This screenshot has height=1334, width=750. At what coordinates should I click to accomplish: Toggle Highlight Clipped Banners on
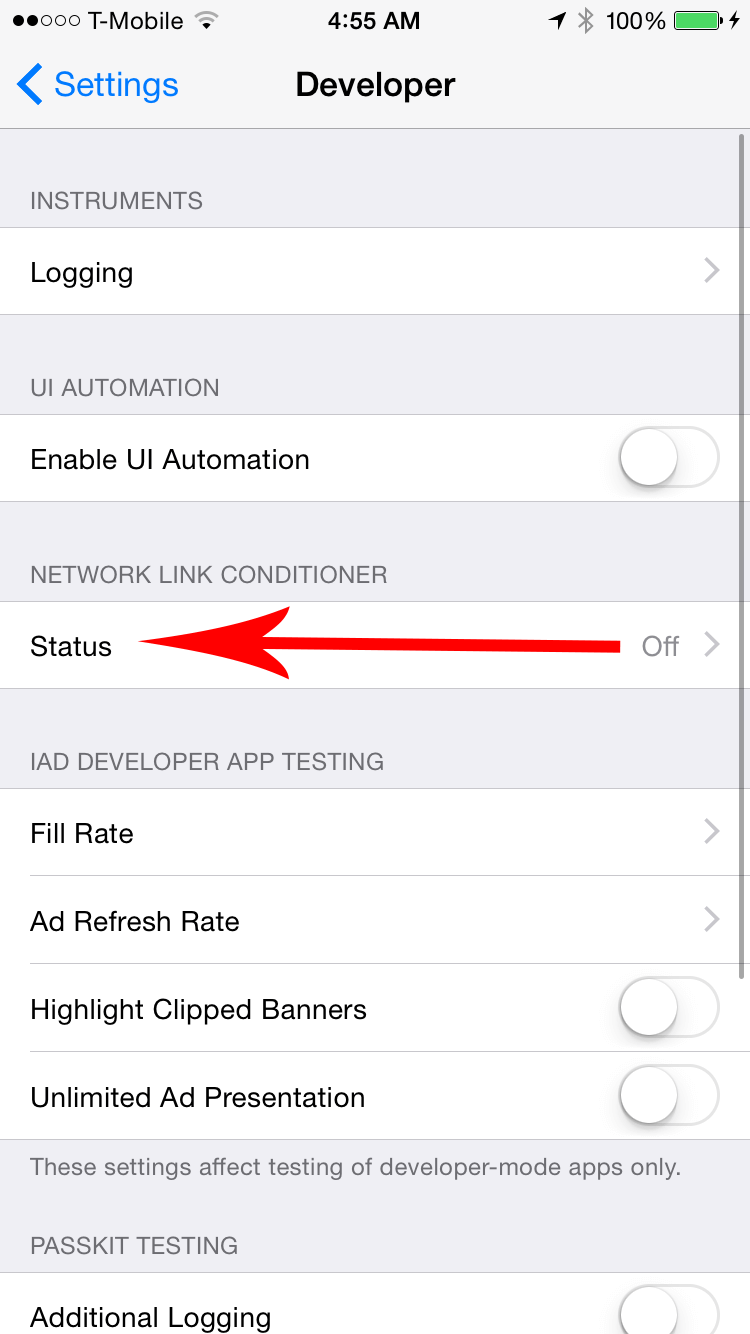tap(668, 1008)
